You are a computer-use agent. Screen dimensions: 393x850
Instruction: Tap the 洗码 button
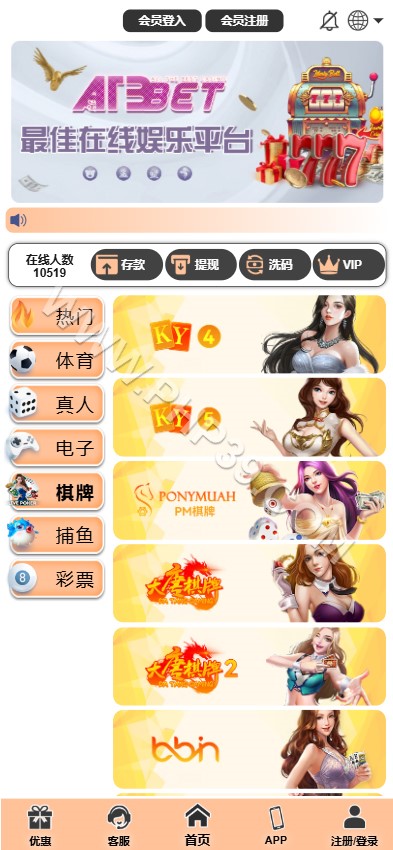coord(275,265)
